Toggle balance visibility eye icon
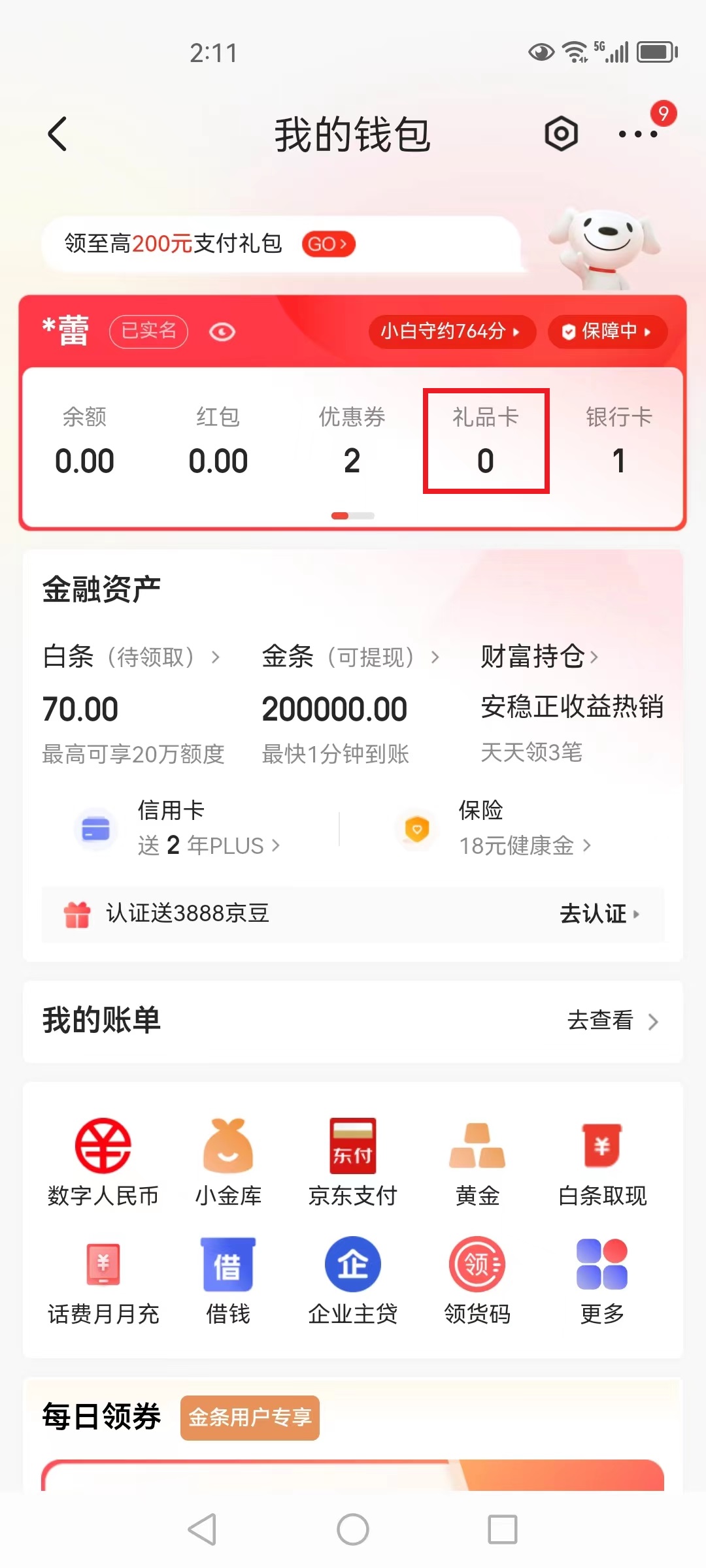 (222, 332)
